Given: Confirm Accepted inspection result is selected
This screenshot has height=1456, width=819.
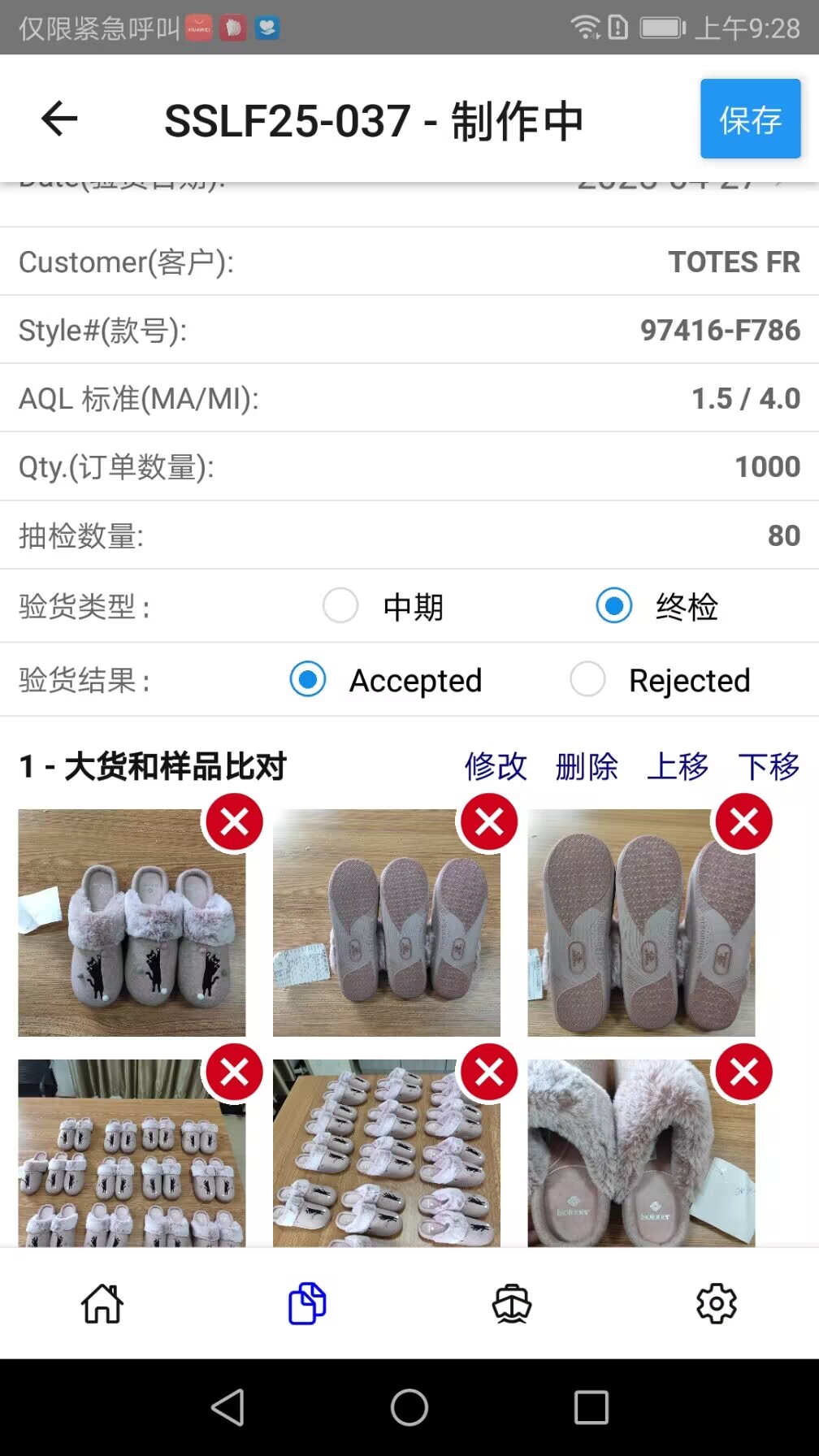Looking at the screenshot, I should coord(305,679).
